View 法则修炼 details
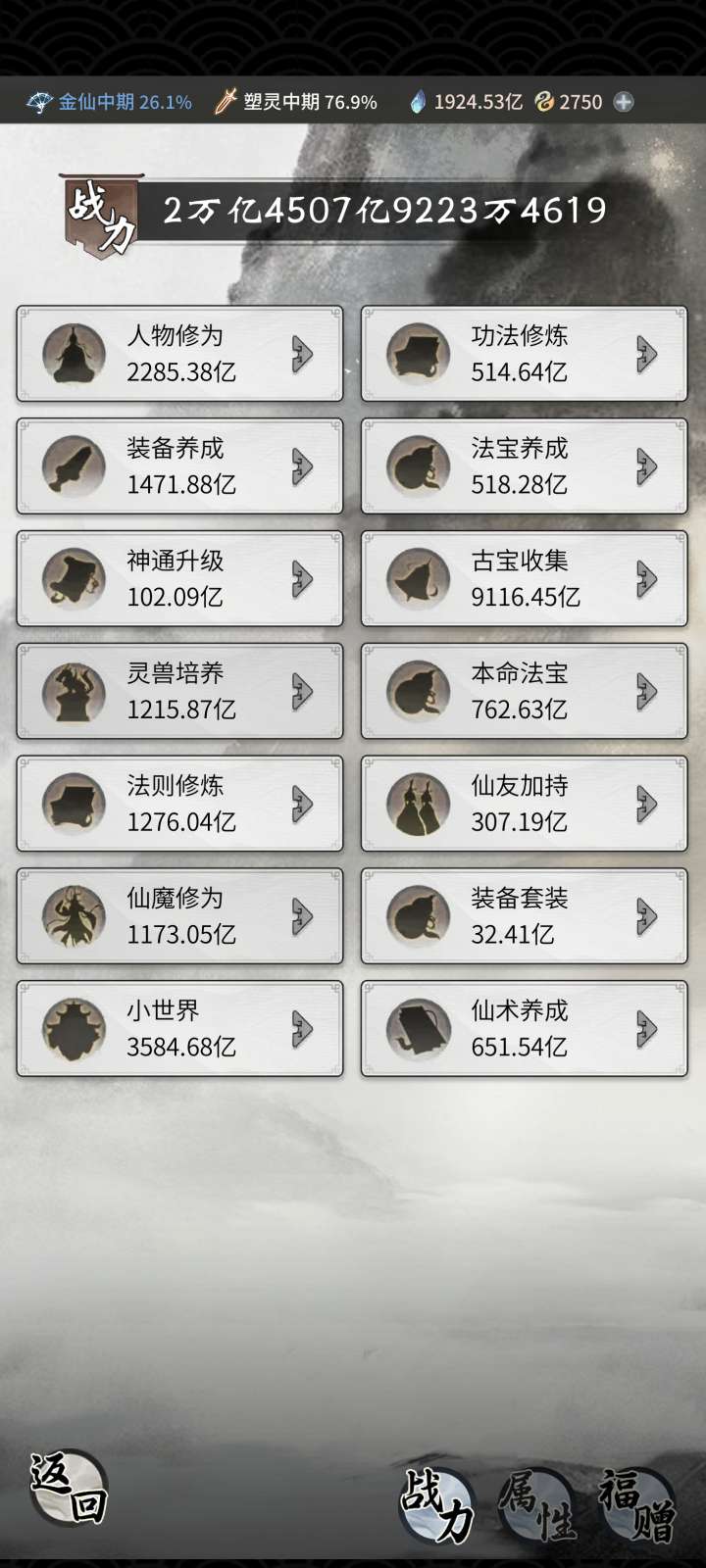Screen dimensions: 706x1568 click(179, 804)
